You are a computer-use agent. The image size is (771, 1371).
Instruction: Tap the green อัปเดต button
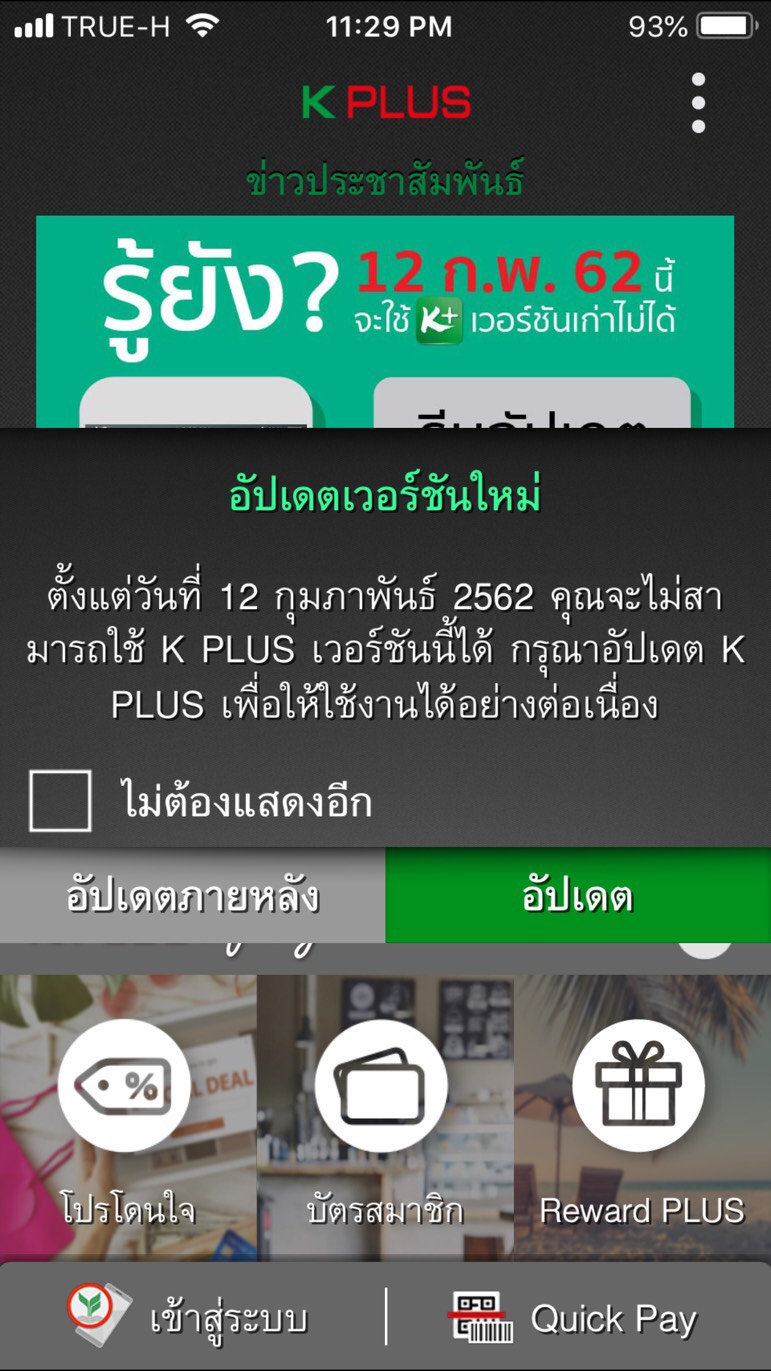point(578,896)
